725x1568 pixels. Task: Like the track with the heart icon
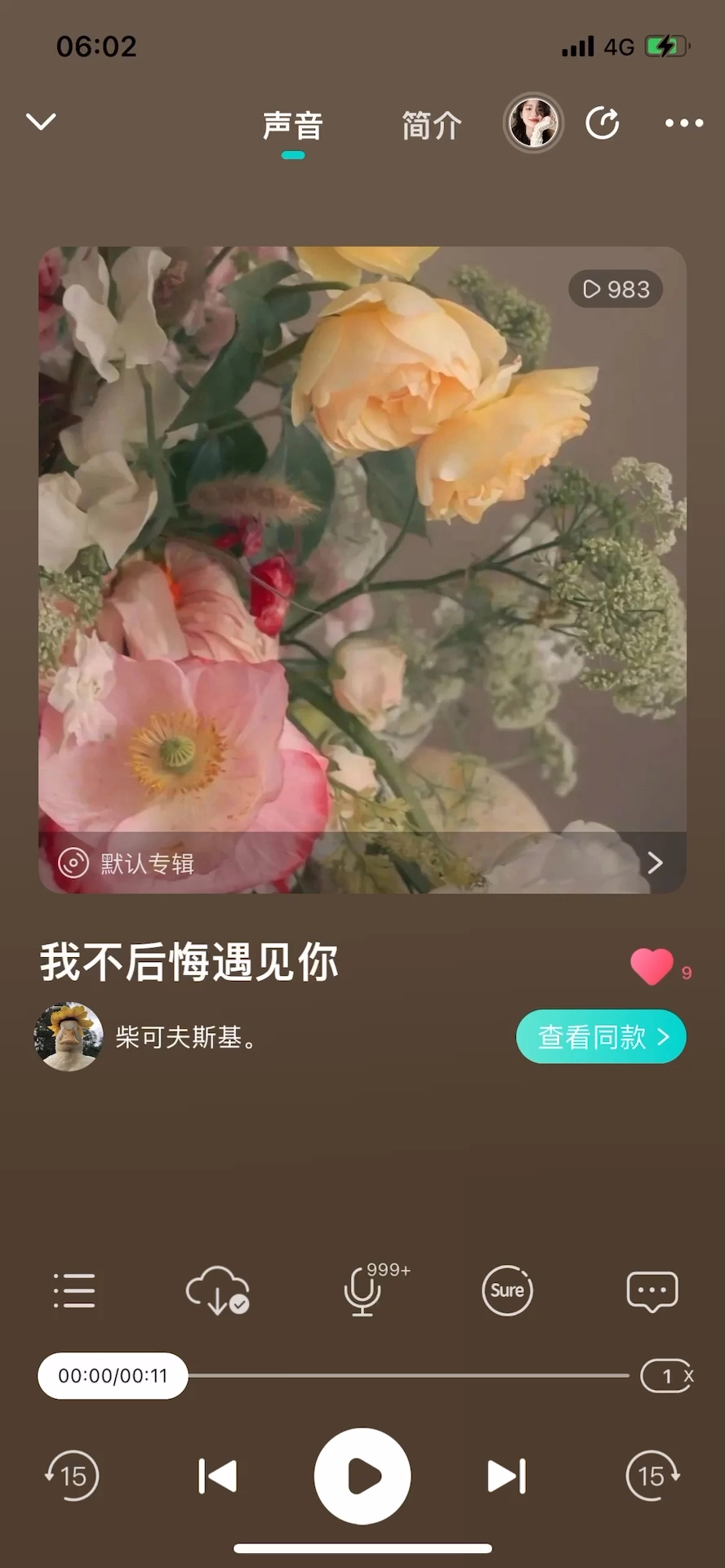(x=652, y=967)
